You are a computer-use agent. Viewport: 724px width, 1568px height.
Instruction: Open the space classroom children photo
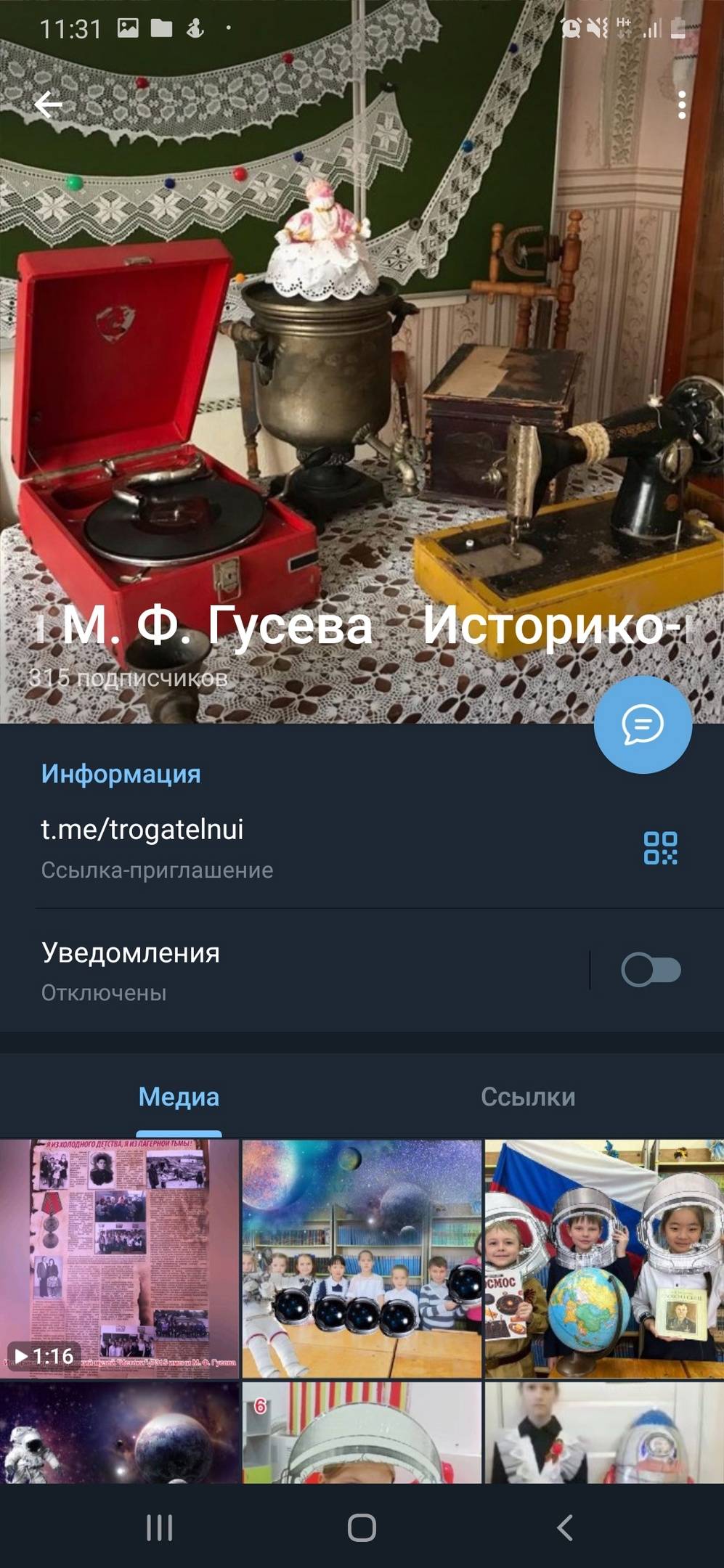click(362, 1258)
